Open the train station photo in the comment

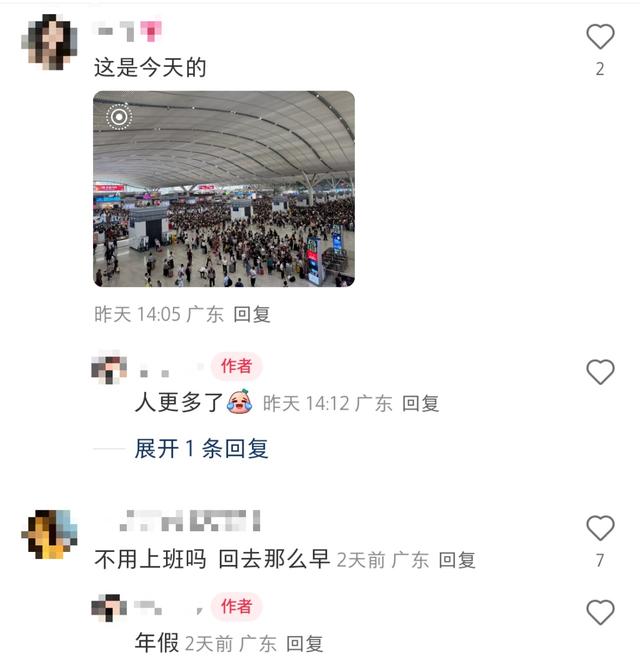(x=224, y=189)
